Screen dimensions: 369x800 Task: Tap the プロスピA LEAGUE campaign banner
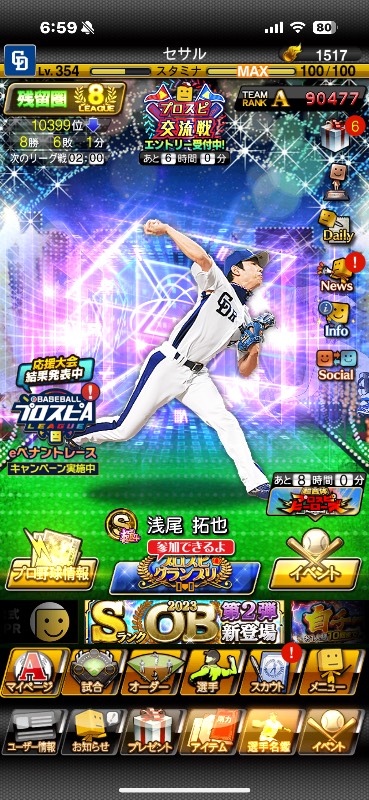(x=54, y=416)
